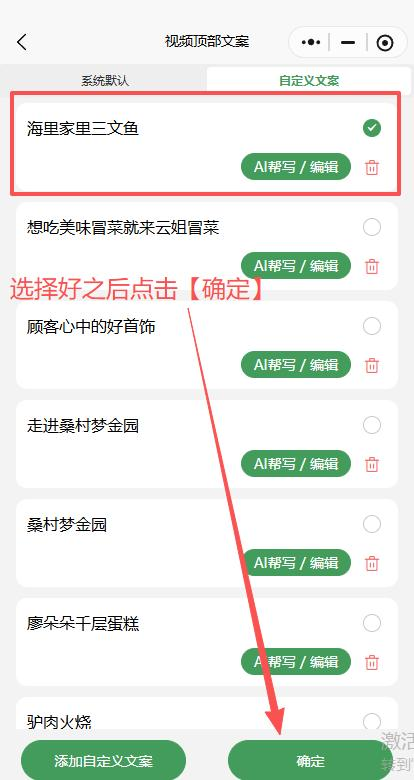Close the mini program with the circle icon
This screenshot has width=414, height=780.
point(385,43)
